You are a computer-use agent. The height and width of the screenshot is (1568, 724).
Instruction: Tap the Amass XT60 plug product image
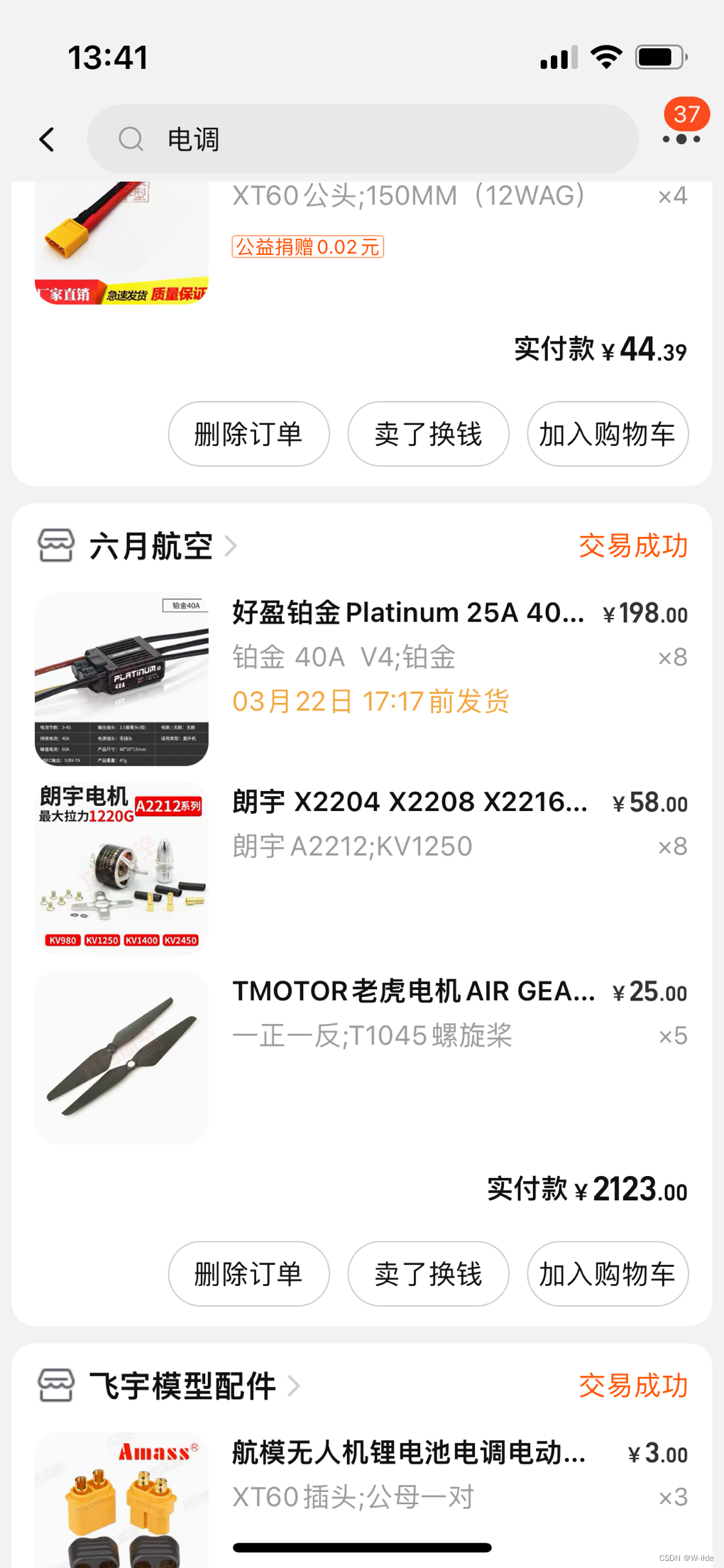[121, 1498]
